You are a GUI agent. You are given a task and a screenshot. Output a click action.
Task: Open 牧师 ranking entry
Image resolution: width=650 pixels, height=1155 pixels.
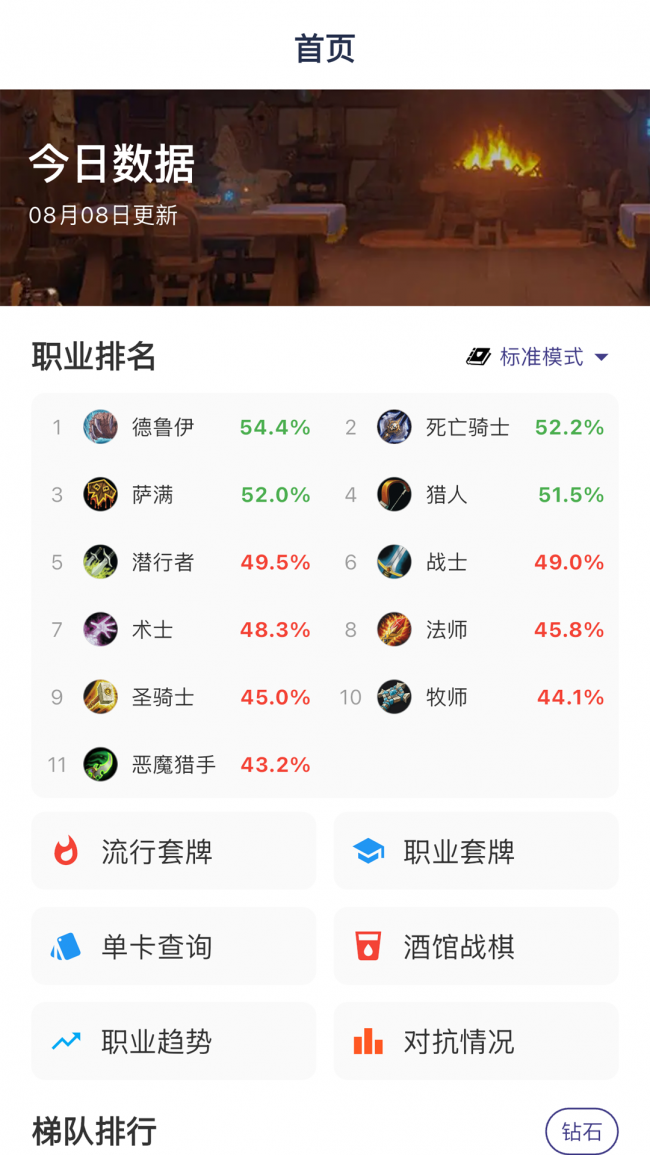[475, 697]
